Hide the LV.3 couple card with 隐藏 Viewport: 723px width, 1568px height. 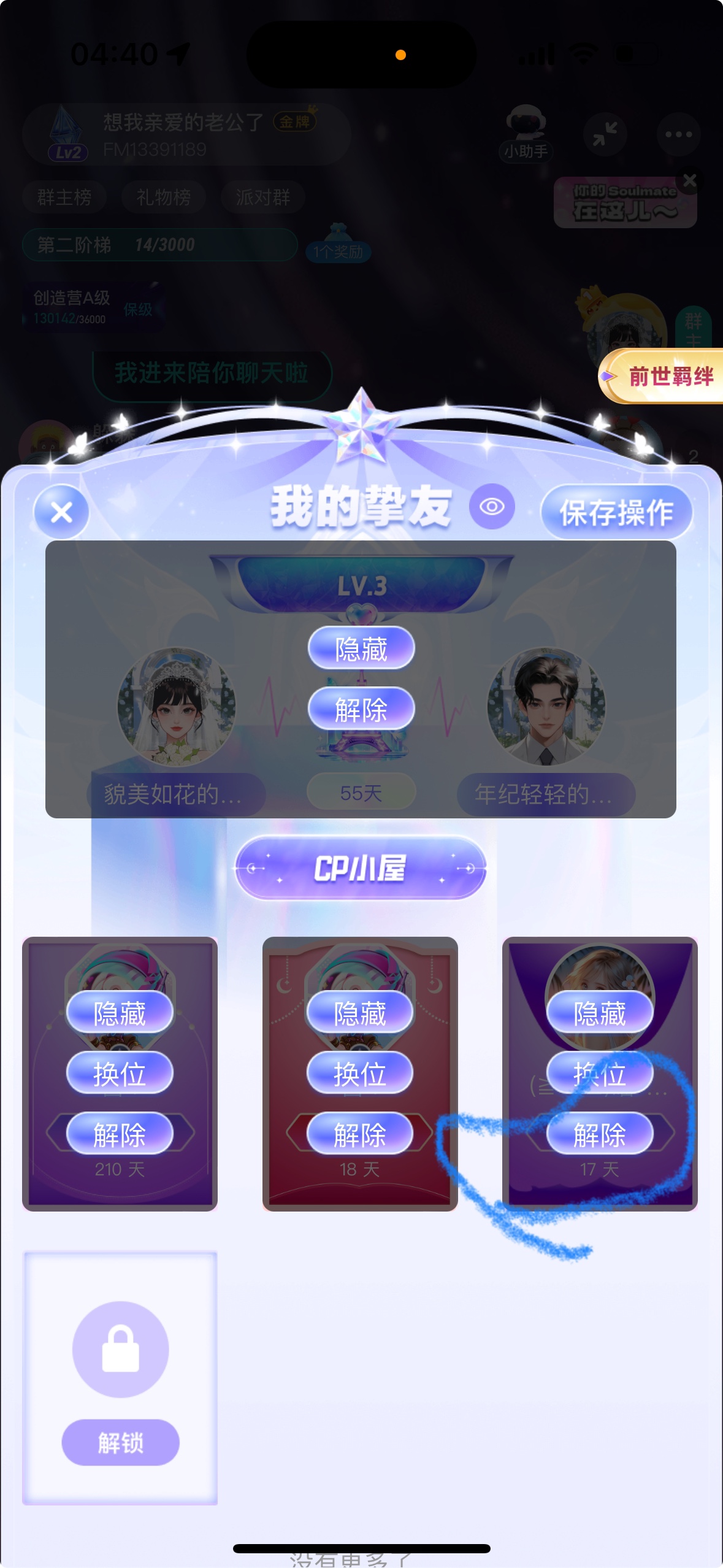361,648
